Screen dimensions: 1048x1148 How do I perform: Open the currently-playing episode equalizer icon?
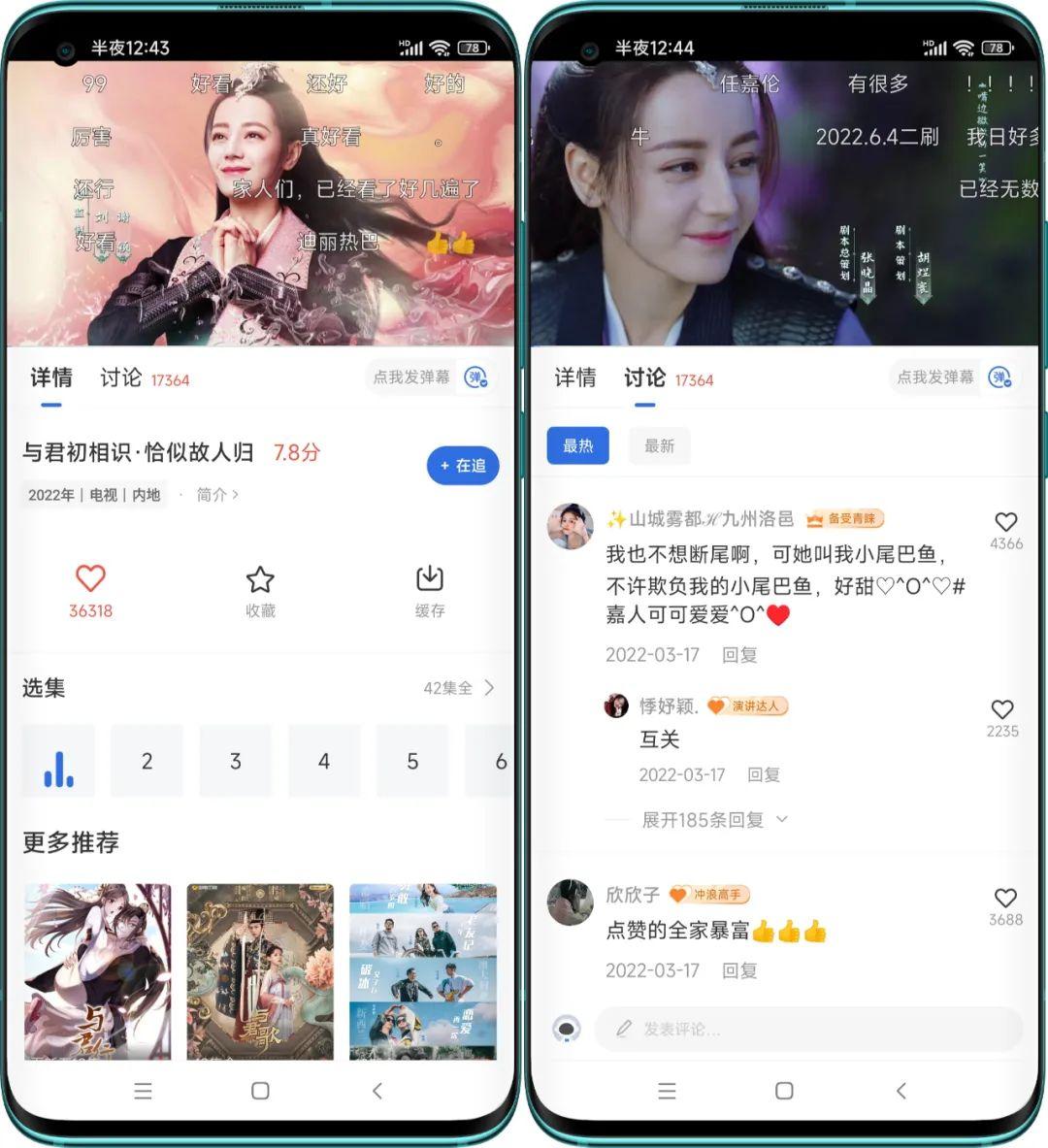(x=58, y=761)
